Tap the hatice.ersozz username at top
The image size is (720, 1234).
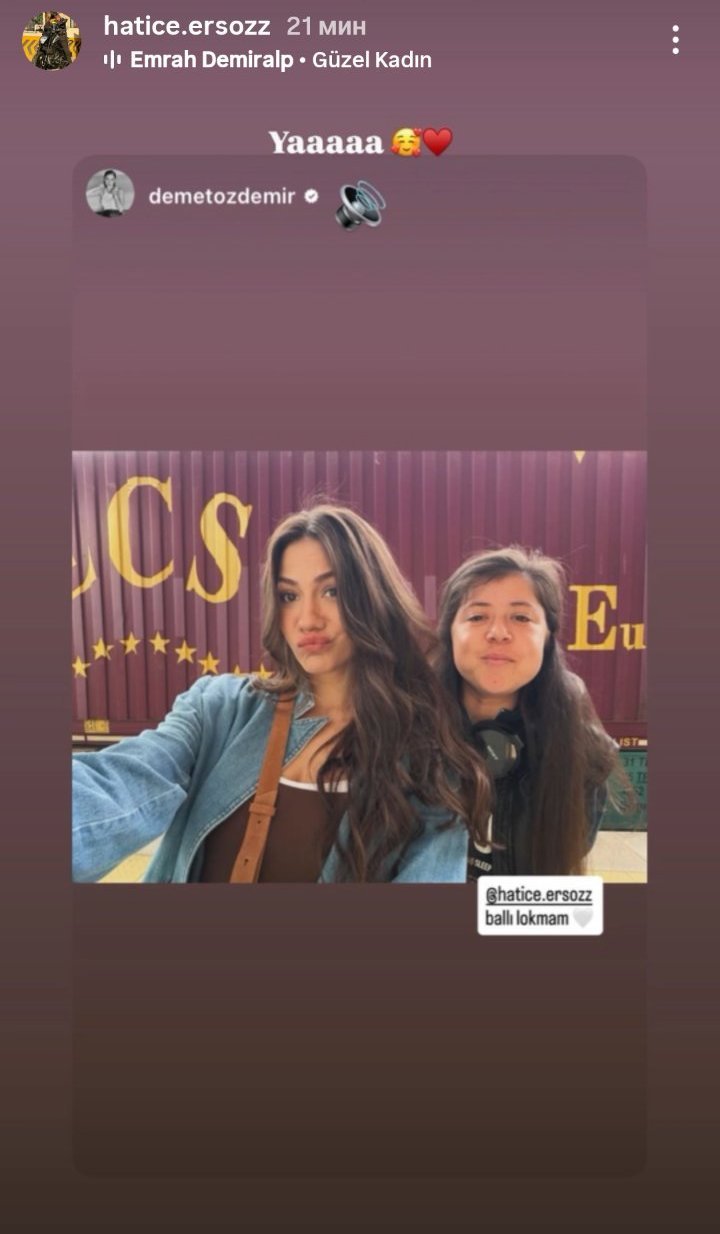tap(187, 26)
